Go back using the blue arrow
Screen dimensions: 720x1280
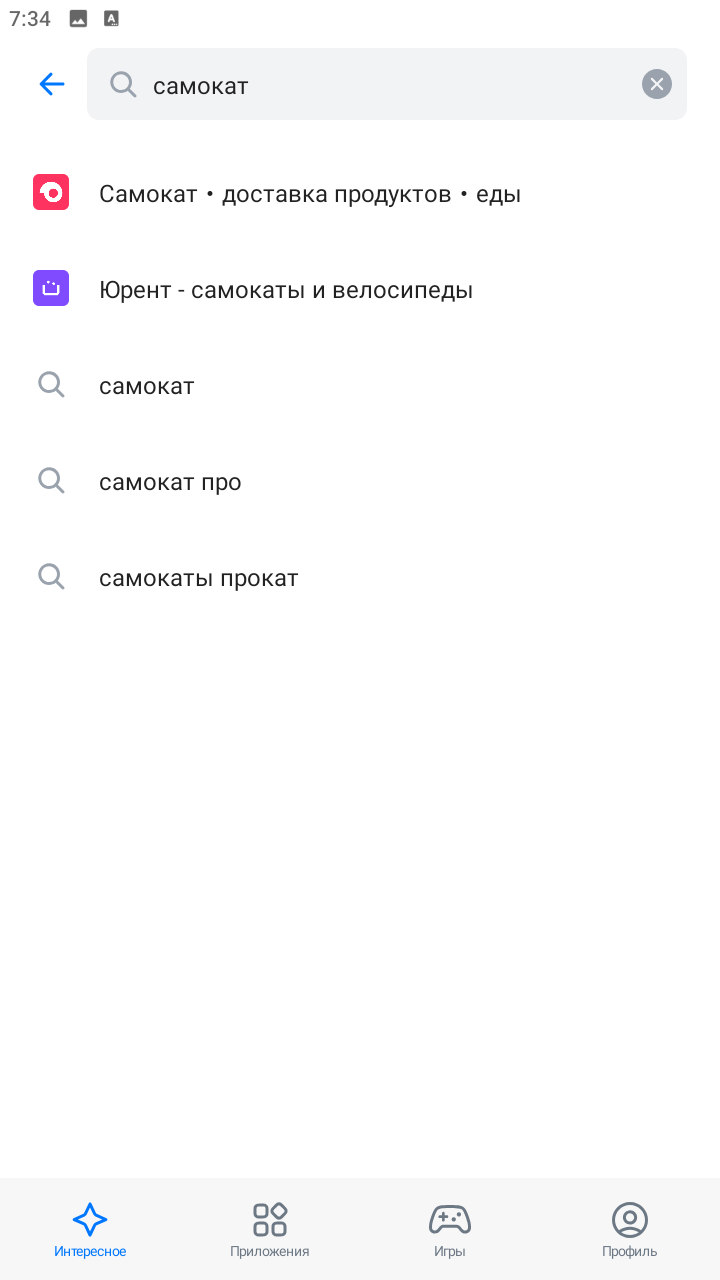point(51,85)
